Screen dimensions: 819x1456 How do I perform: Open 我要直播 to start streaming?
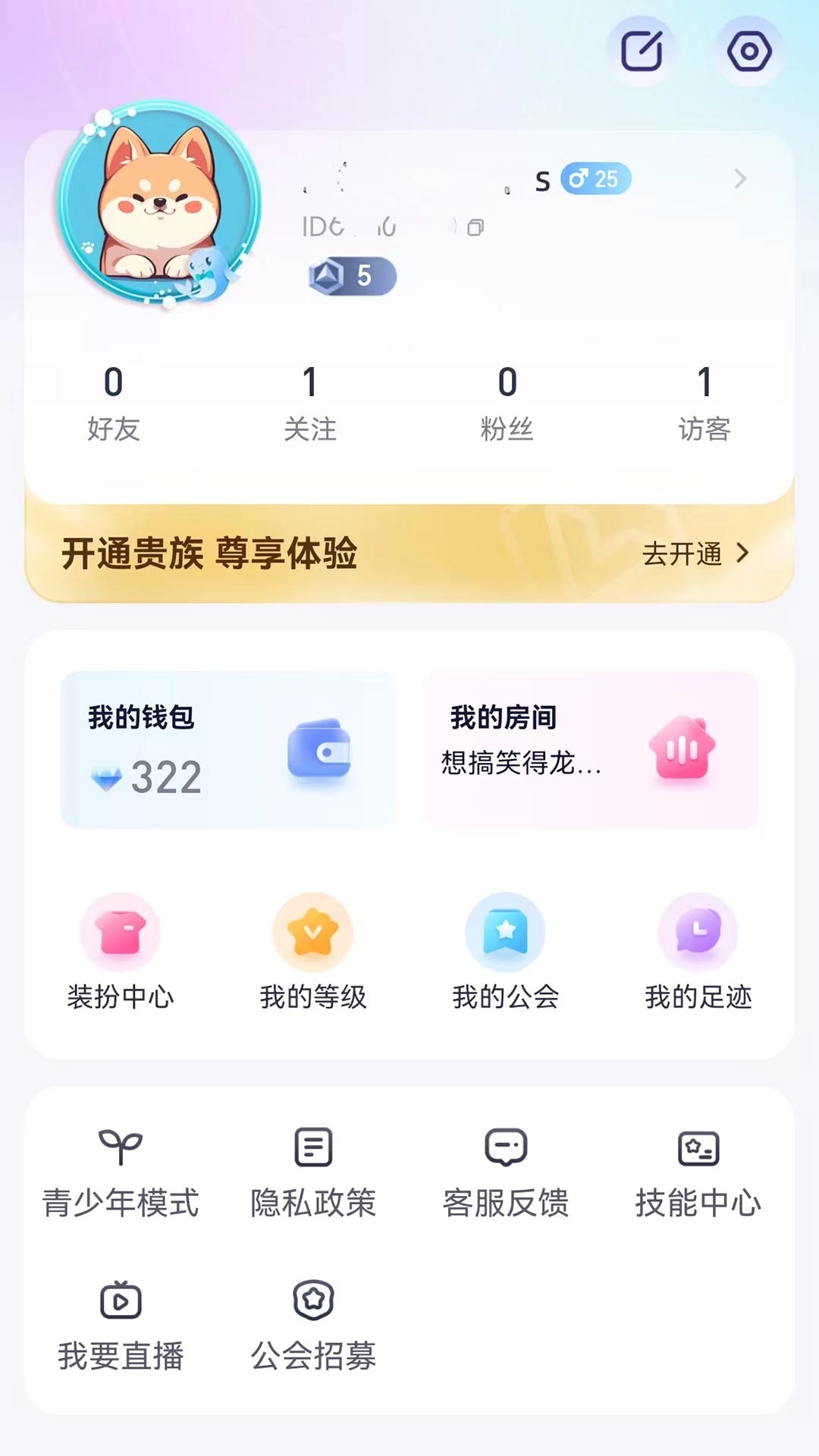(x=121, y=1323)
